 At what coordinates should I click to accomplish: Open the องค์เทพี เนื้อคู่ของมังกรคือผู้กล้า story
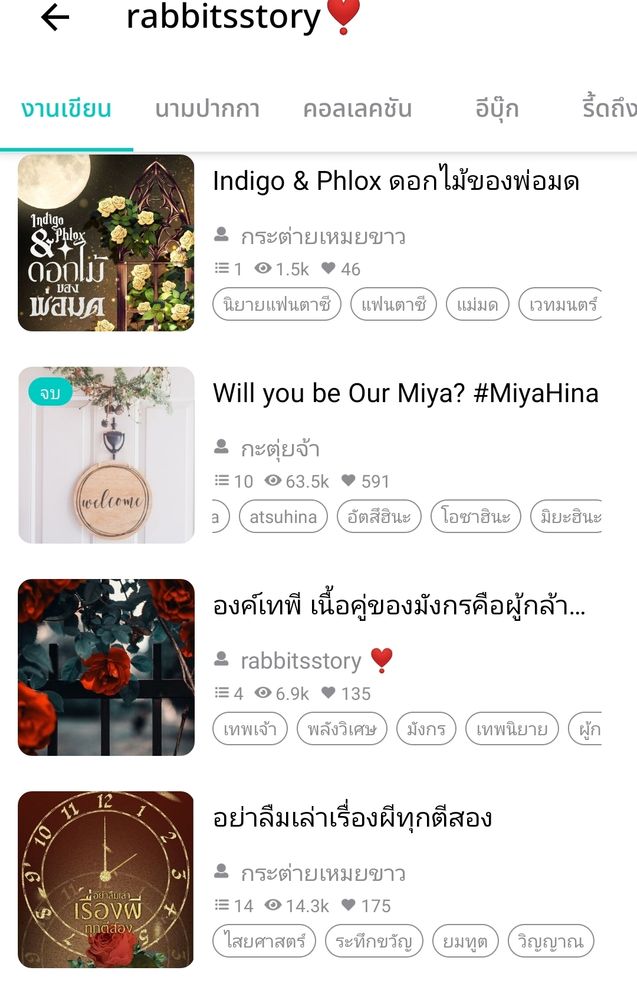(x=399, y=606)
